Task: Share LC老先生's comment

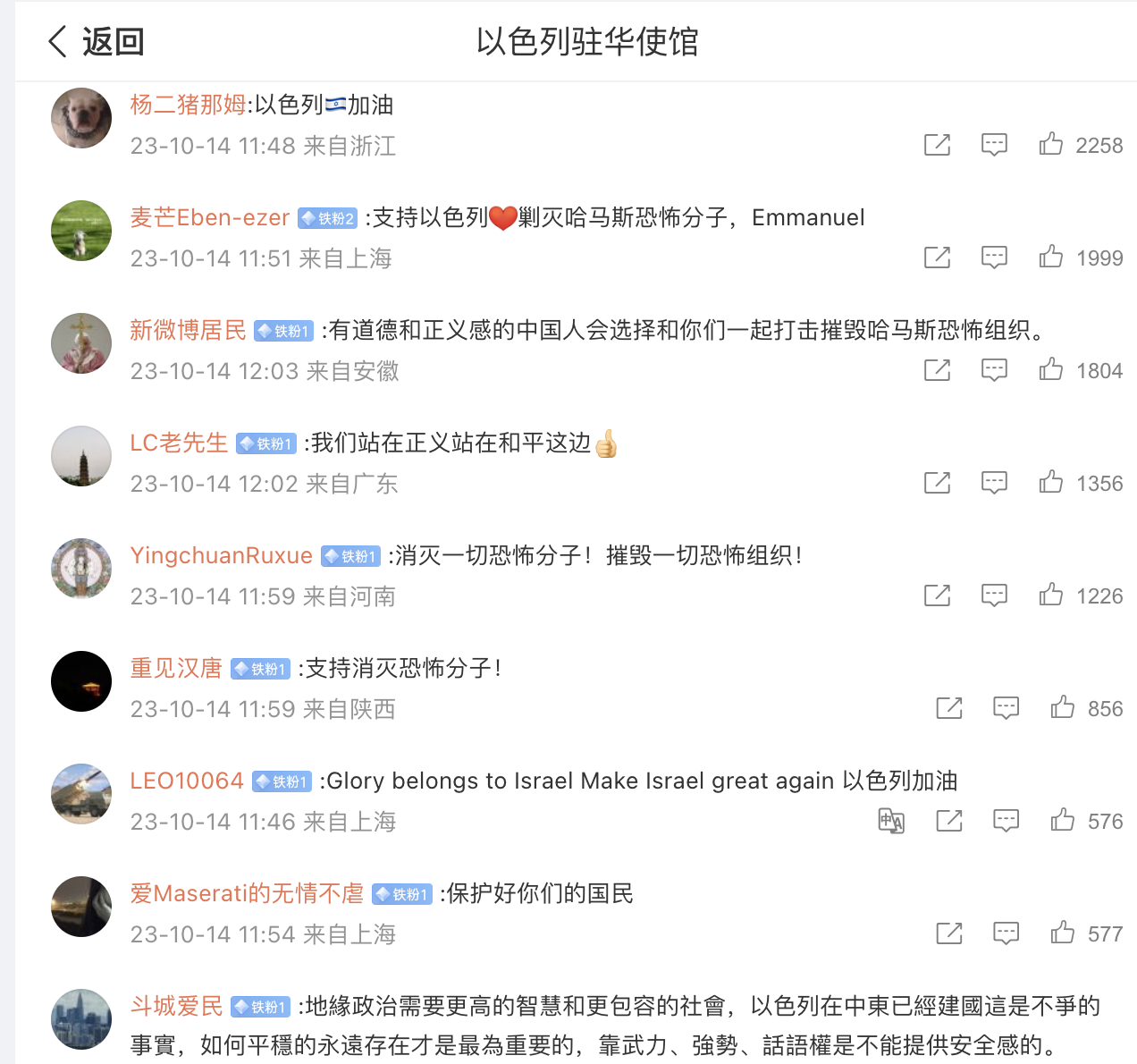Action: pos(937,483)
